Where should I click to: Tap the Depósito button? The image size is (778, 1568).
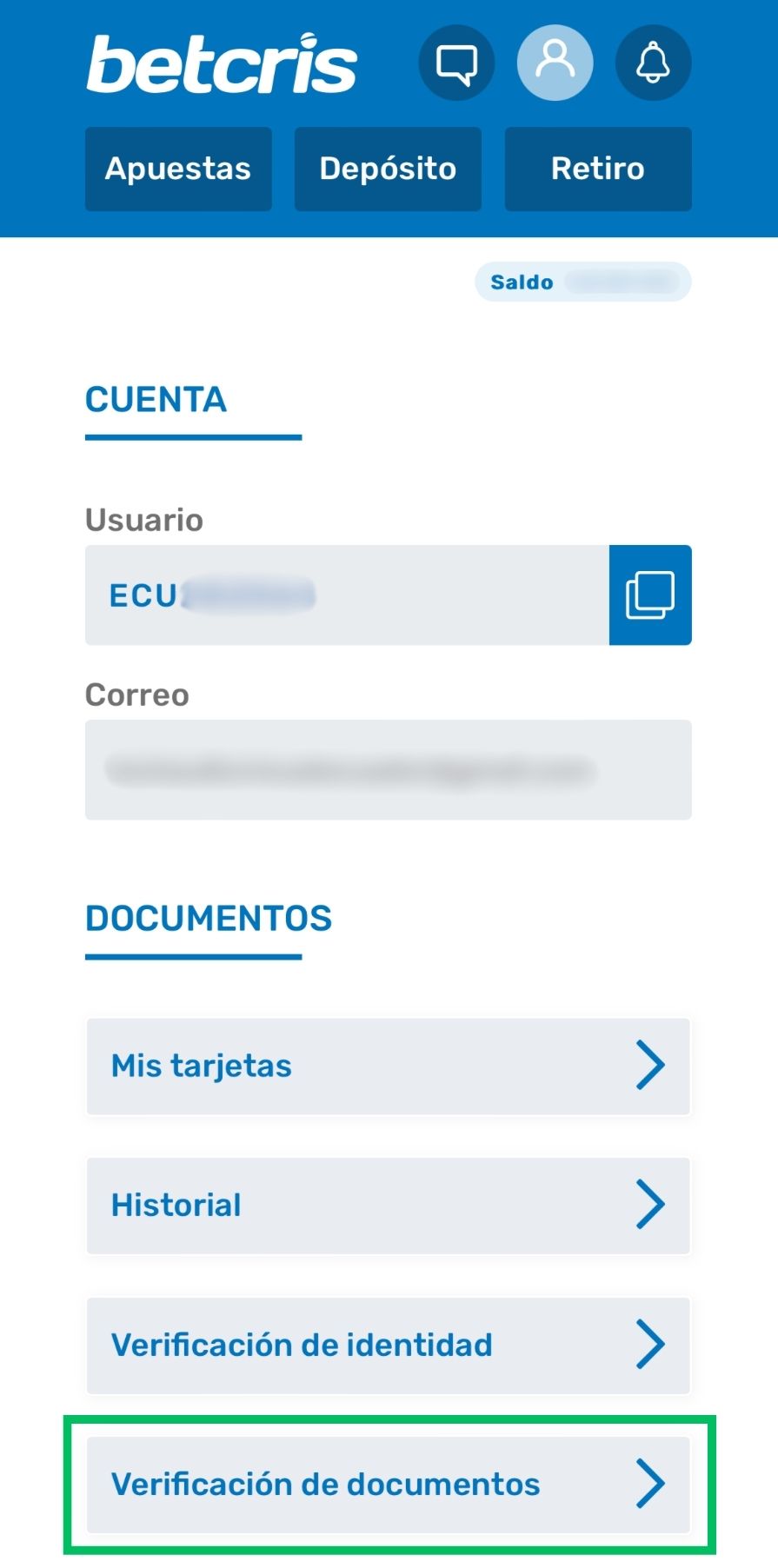(388, 169)
